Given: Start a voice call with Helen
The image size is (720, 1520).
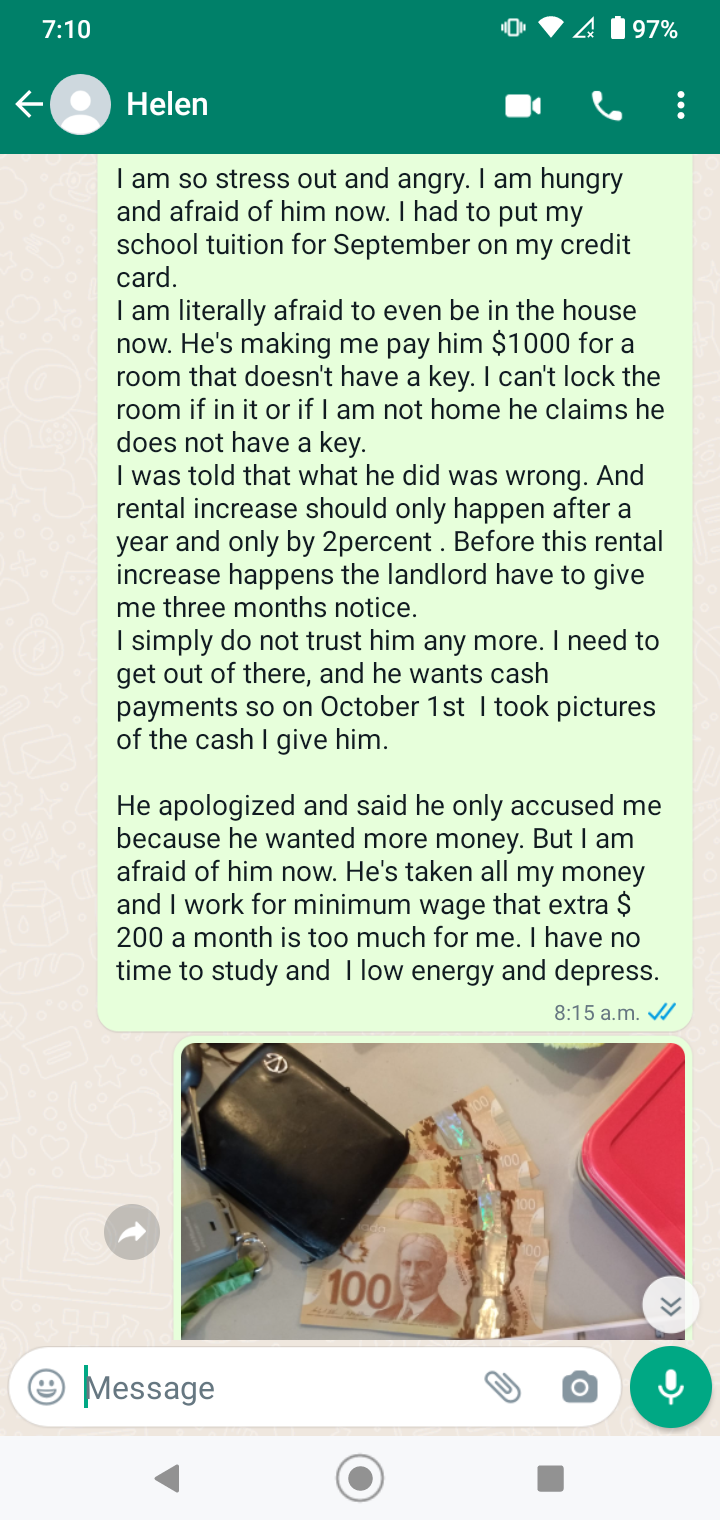Looking at the screenshot, I should [x=607, y=105].
